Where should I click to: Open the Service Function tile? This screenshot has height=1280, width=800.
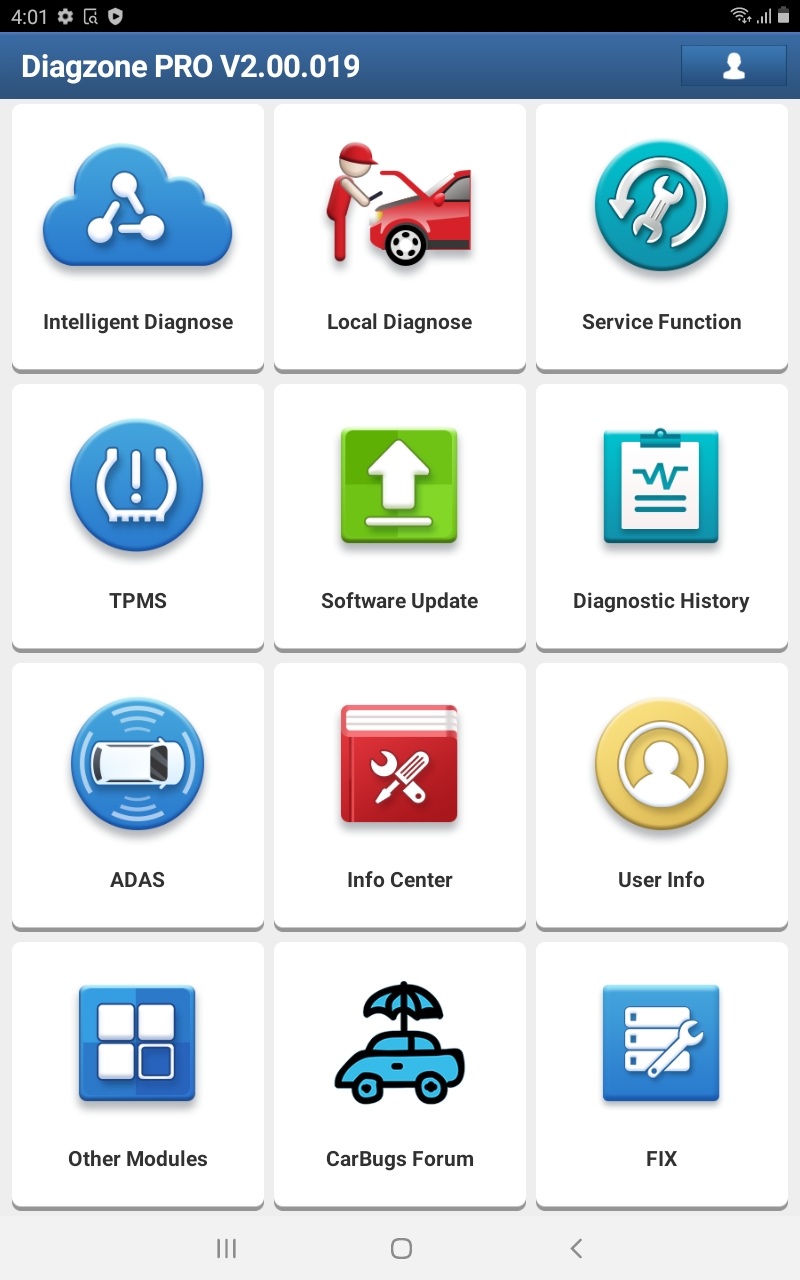point(661,237)
